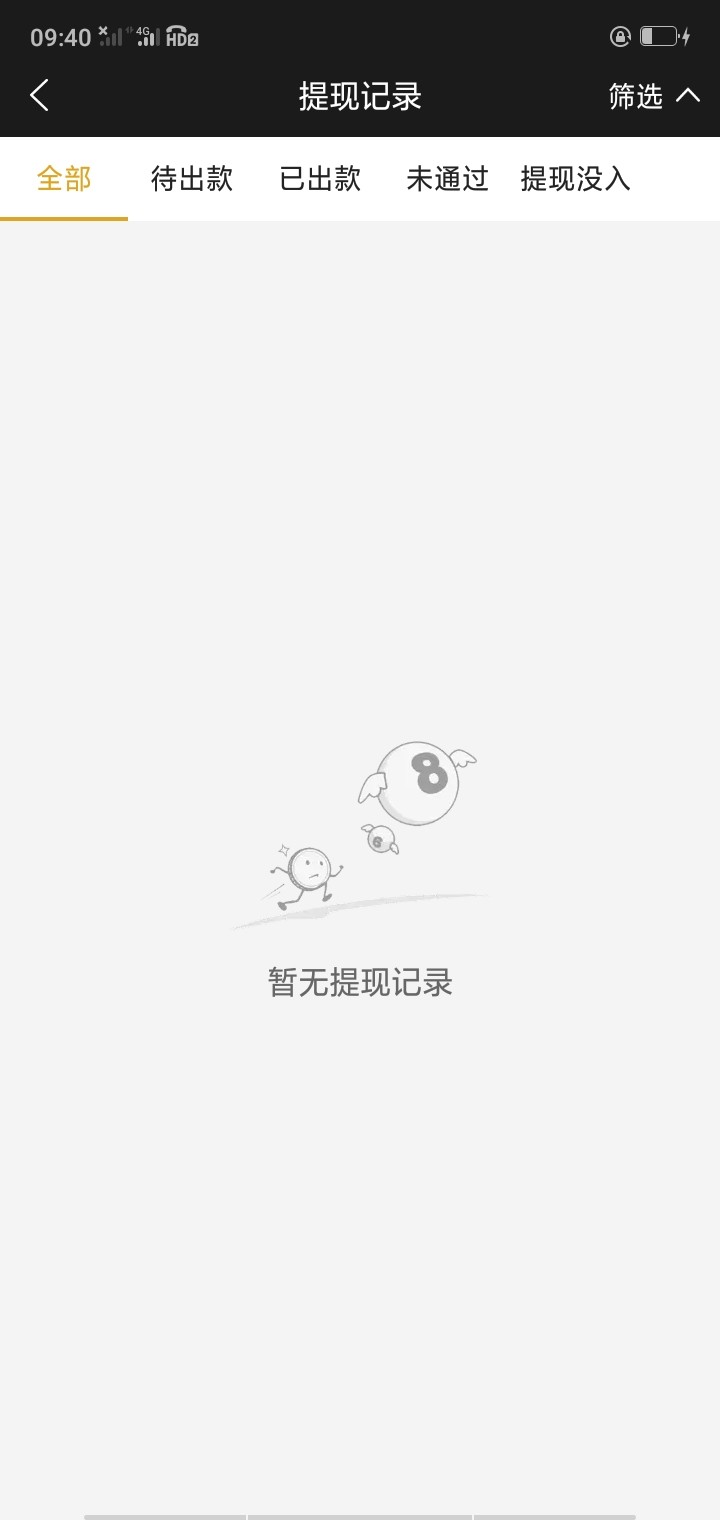
Task: Open the 提现没入 tab
Action: click(x=575, y=179)
